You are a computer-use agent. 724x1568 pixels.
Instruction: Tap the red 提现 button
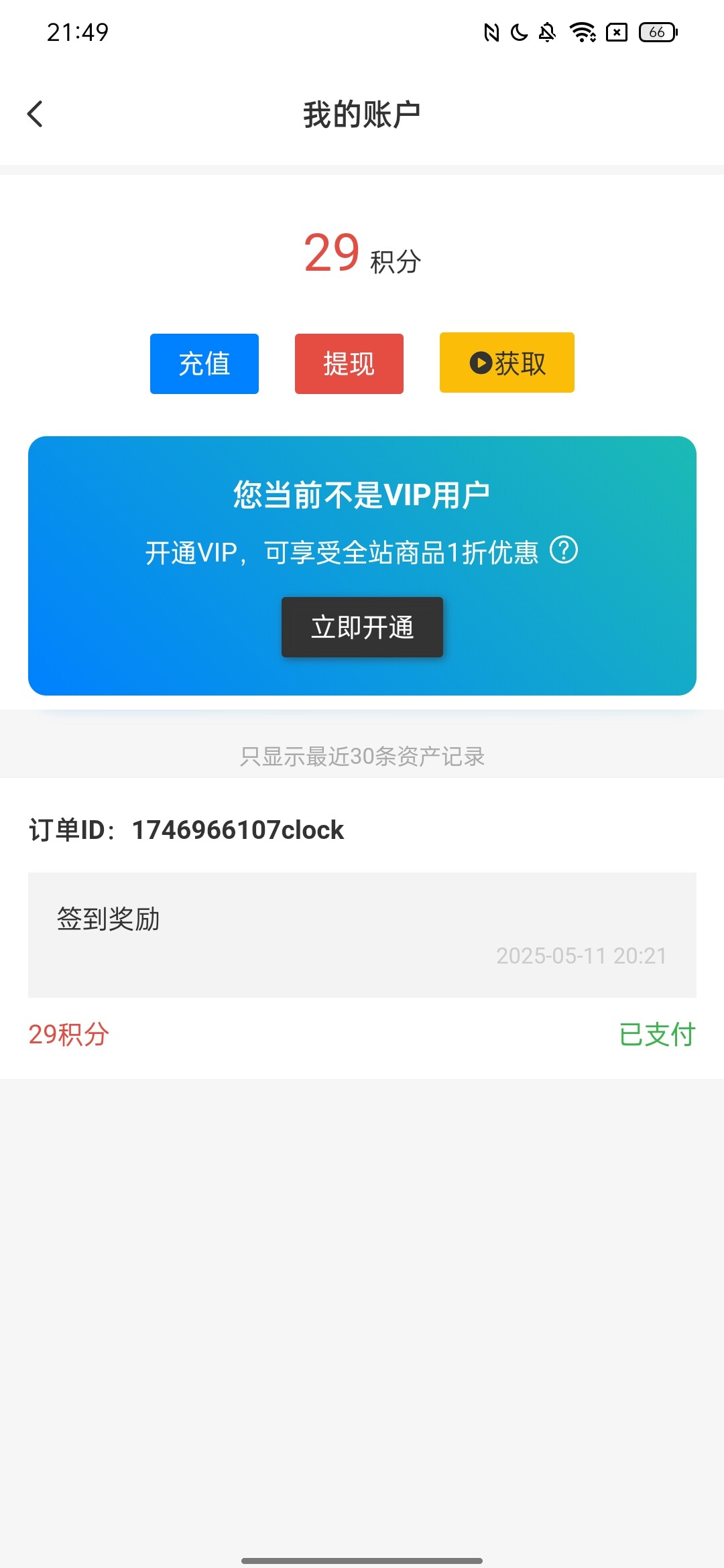click(x=349, y=364)
